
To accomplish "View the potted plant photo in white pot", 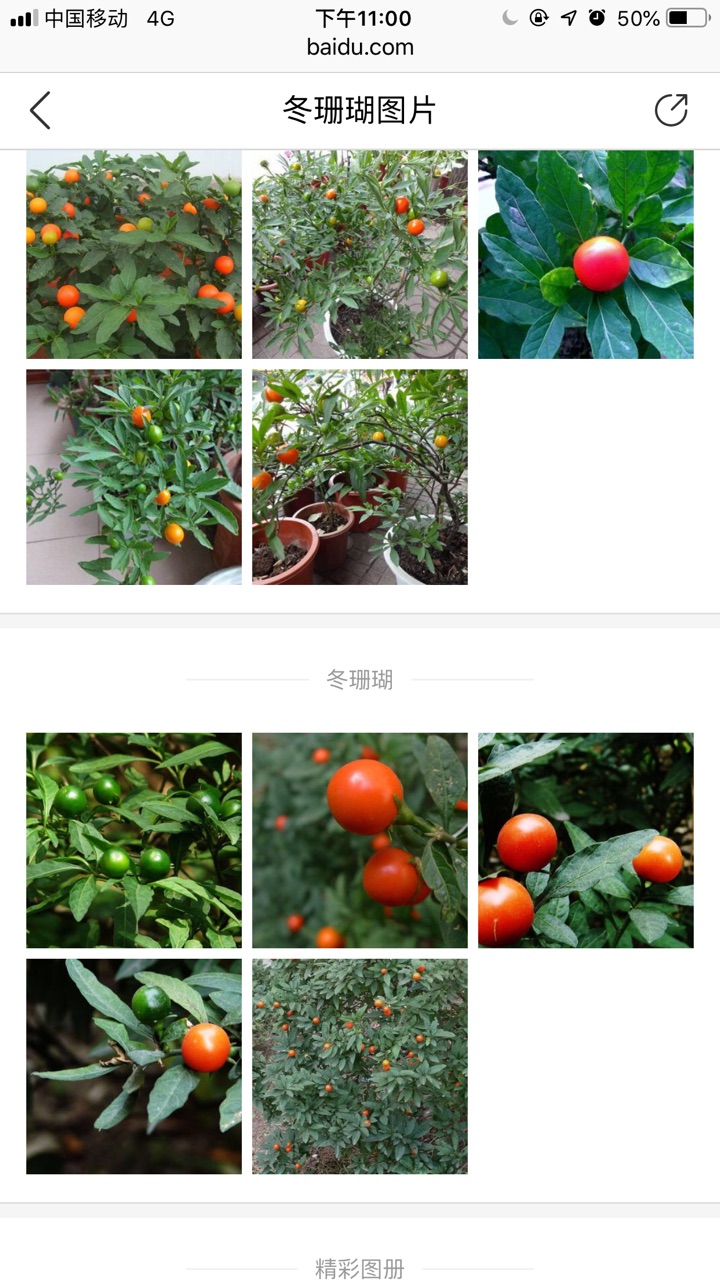I will tap(359, 254).
